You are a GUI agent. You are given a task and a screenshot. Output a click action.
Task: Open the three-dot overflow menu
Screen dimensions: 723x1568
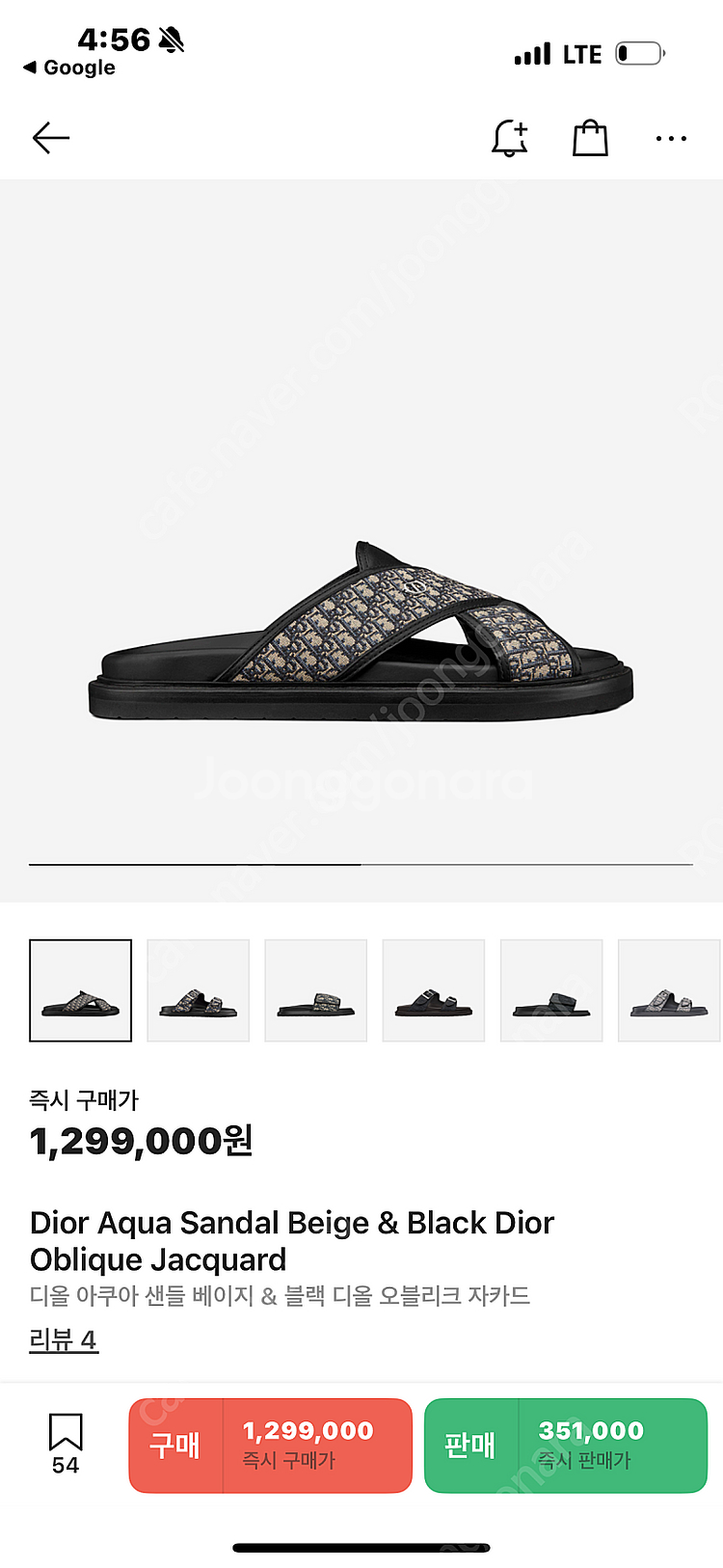[x=671, y=139]
